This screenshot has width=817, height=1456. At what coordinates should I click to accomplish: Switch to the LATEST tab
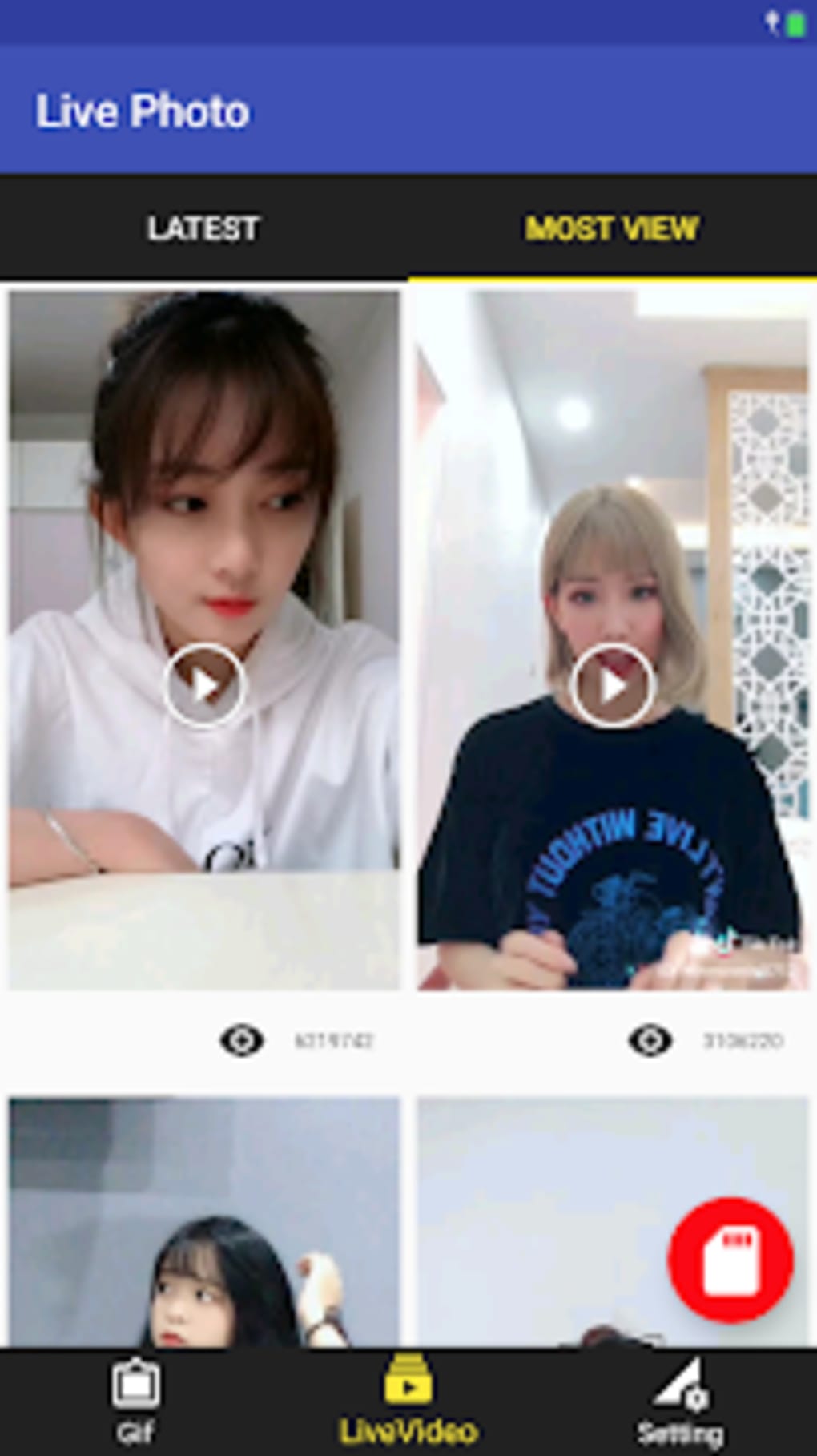(x=203, y=229)
